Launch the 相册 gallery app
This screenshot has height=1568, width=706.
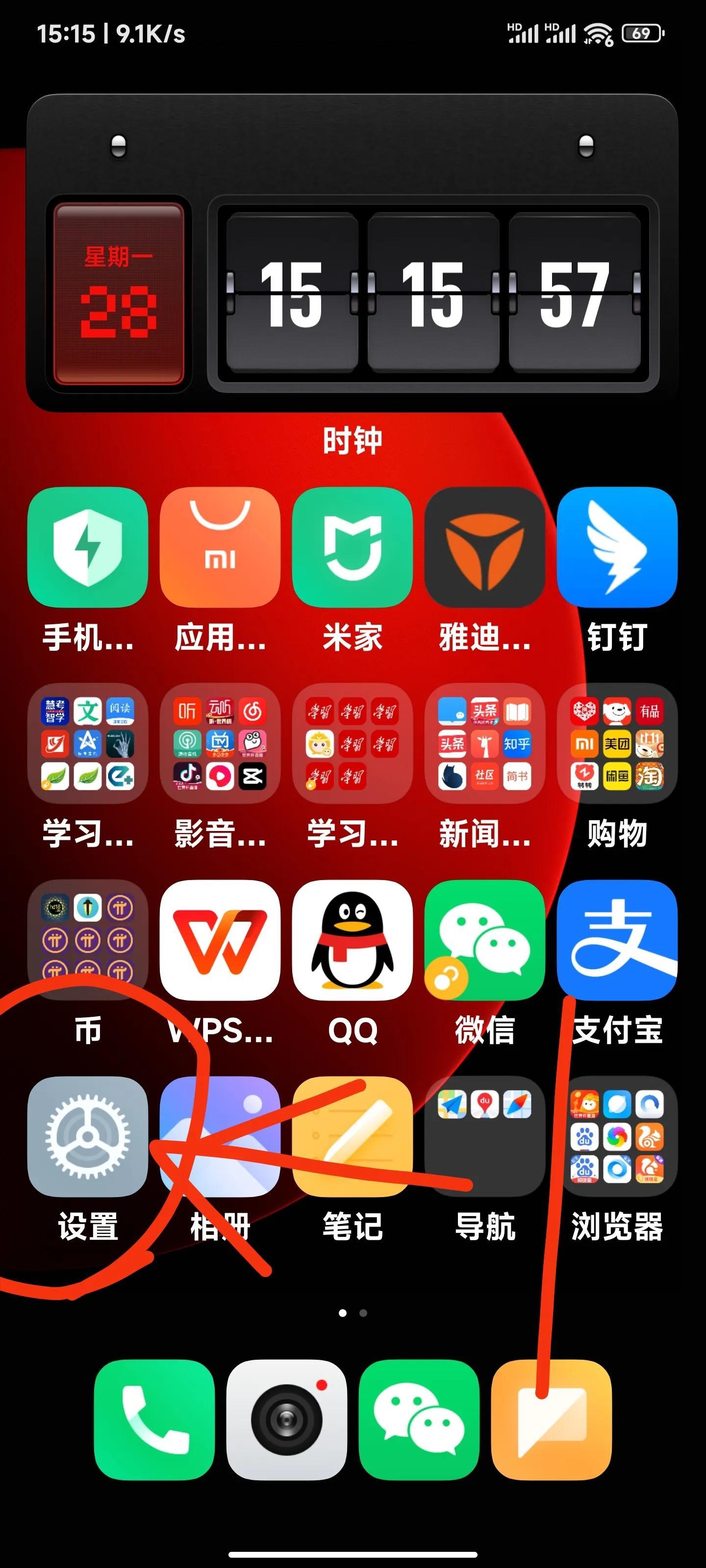220,1136
